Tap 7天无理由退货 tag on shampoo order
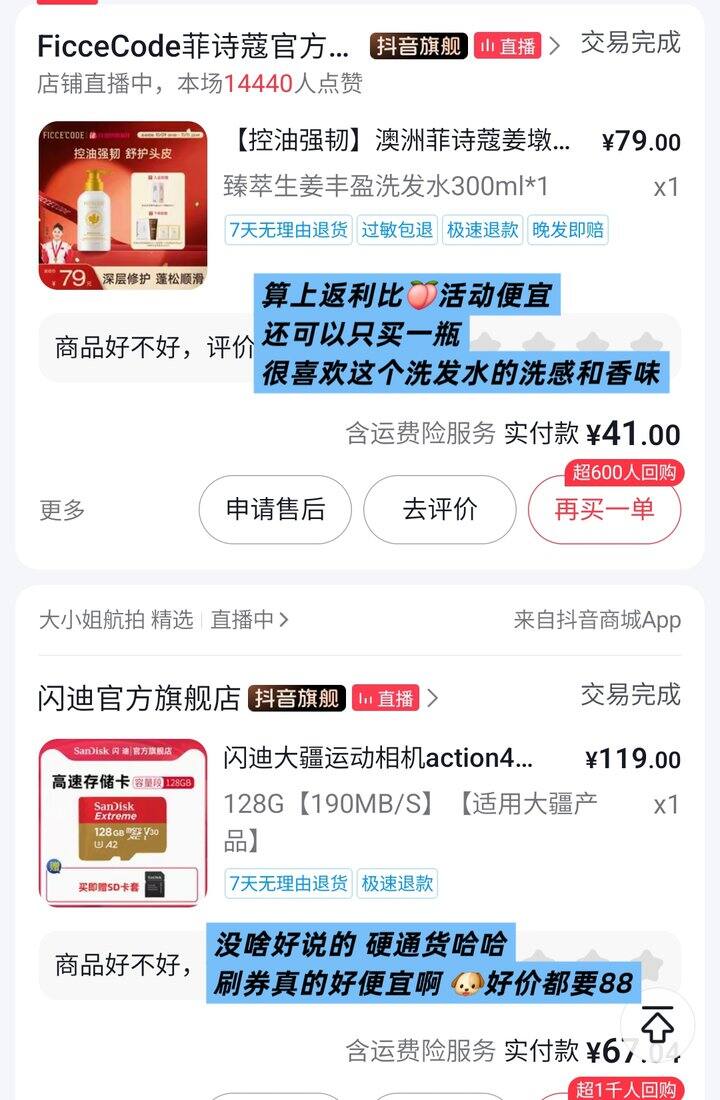The image size is (720, 1100). [x=288, y=229]
